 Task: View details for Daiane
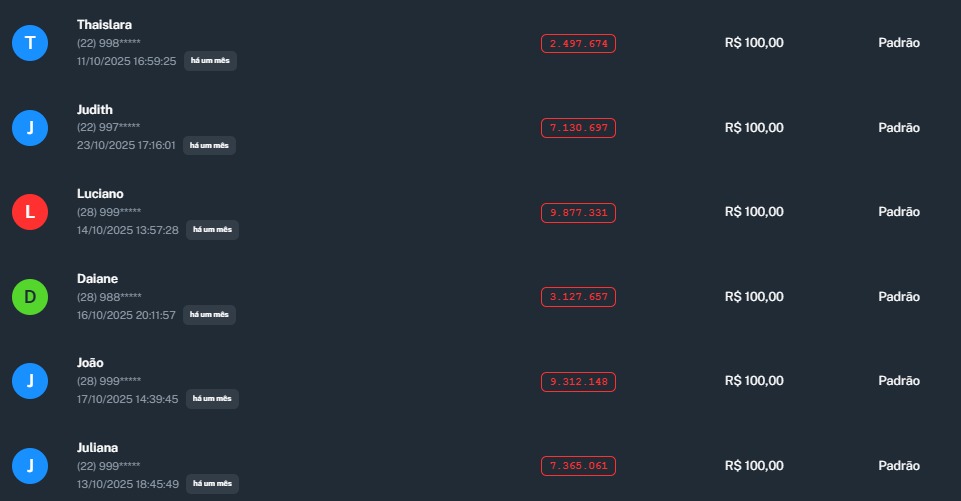pyautogui.click(x=97, y=279)
